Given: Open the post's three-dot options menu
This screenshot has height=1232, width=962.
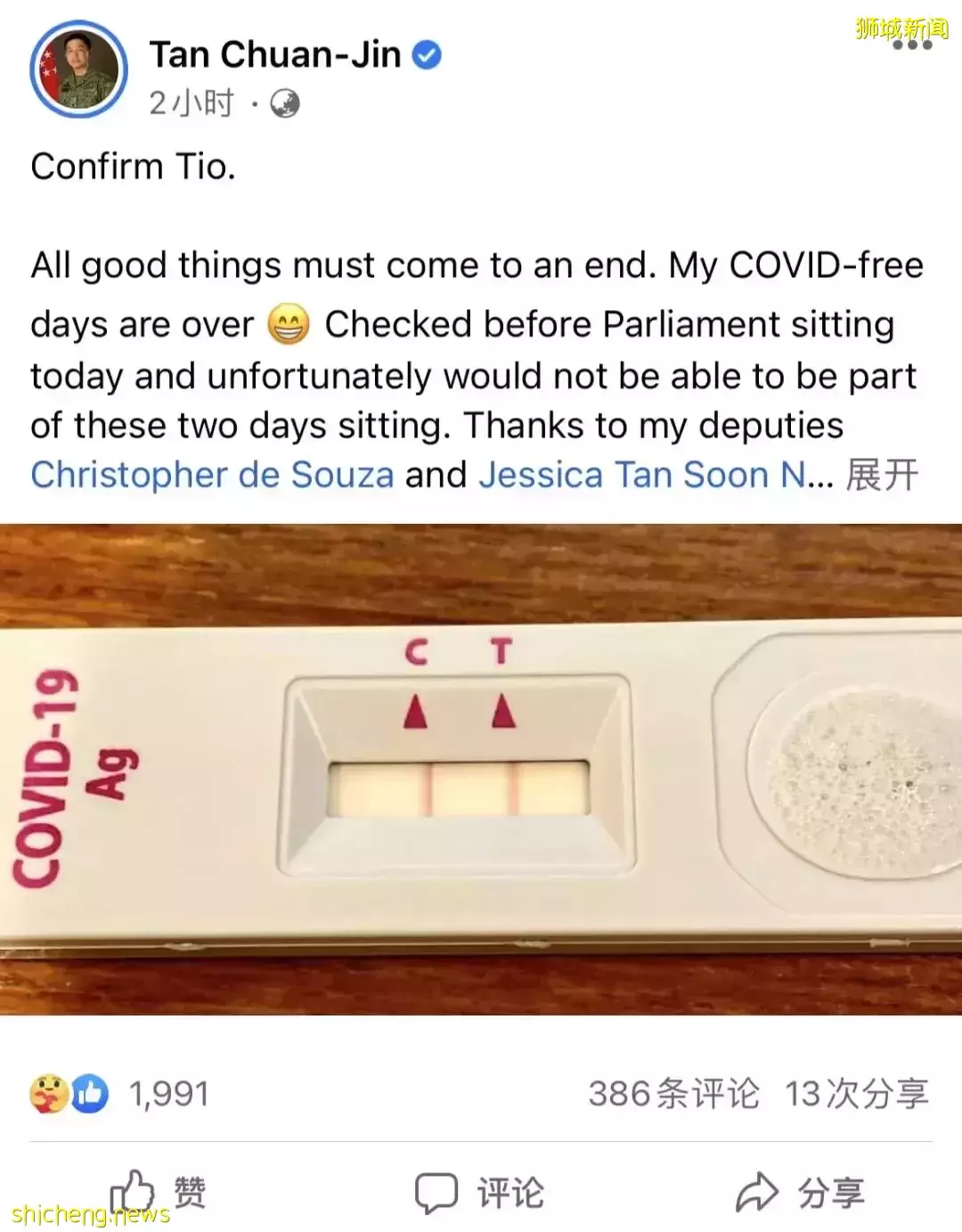Looking at the screenshot, I should [x=911, y=45].
